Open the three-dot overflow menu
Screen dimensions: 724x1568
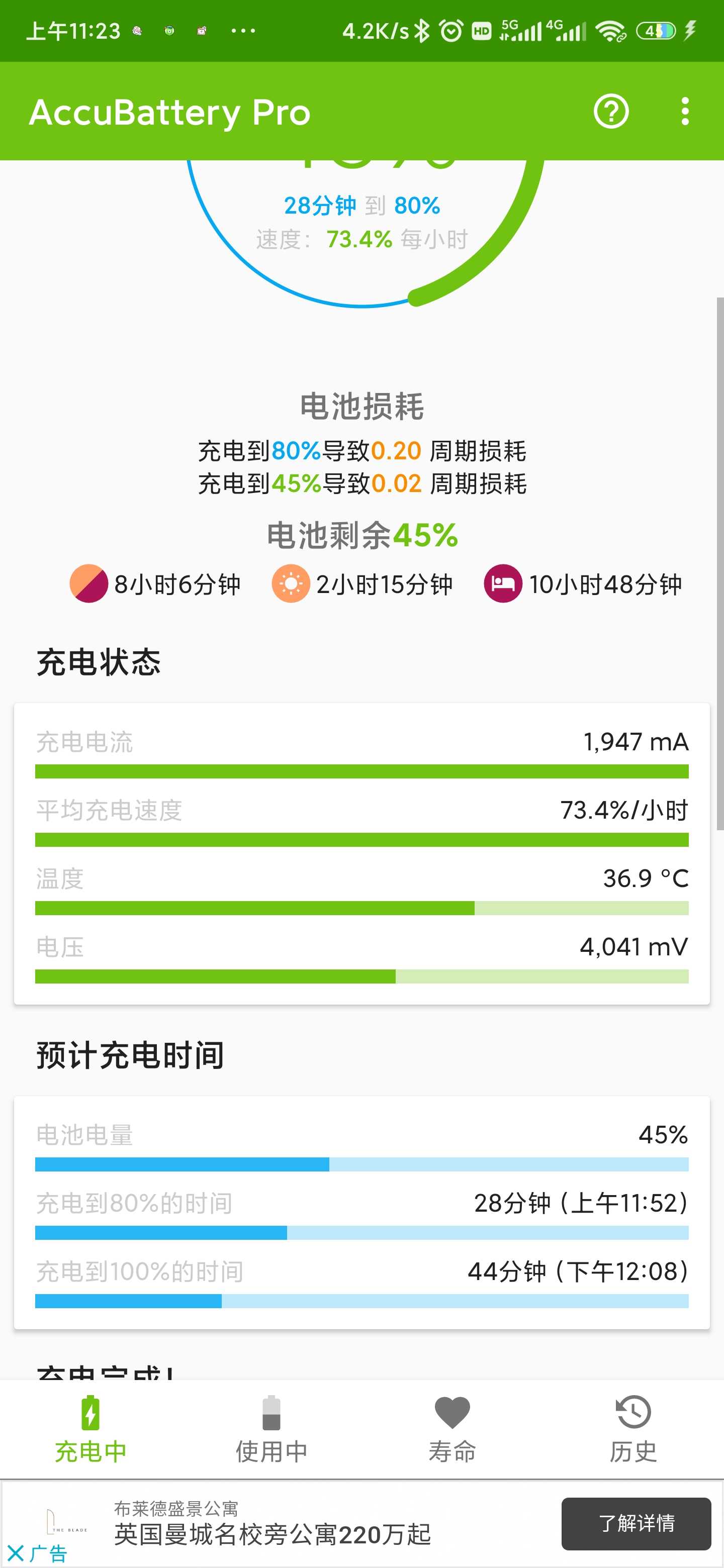(685, 112)
